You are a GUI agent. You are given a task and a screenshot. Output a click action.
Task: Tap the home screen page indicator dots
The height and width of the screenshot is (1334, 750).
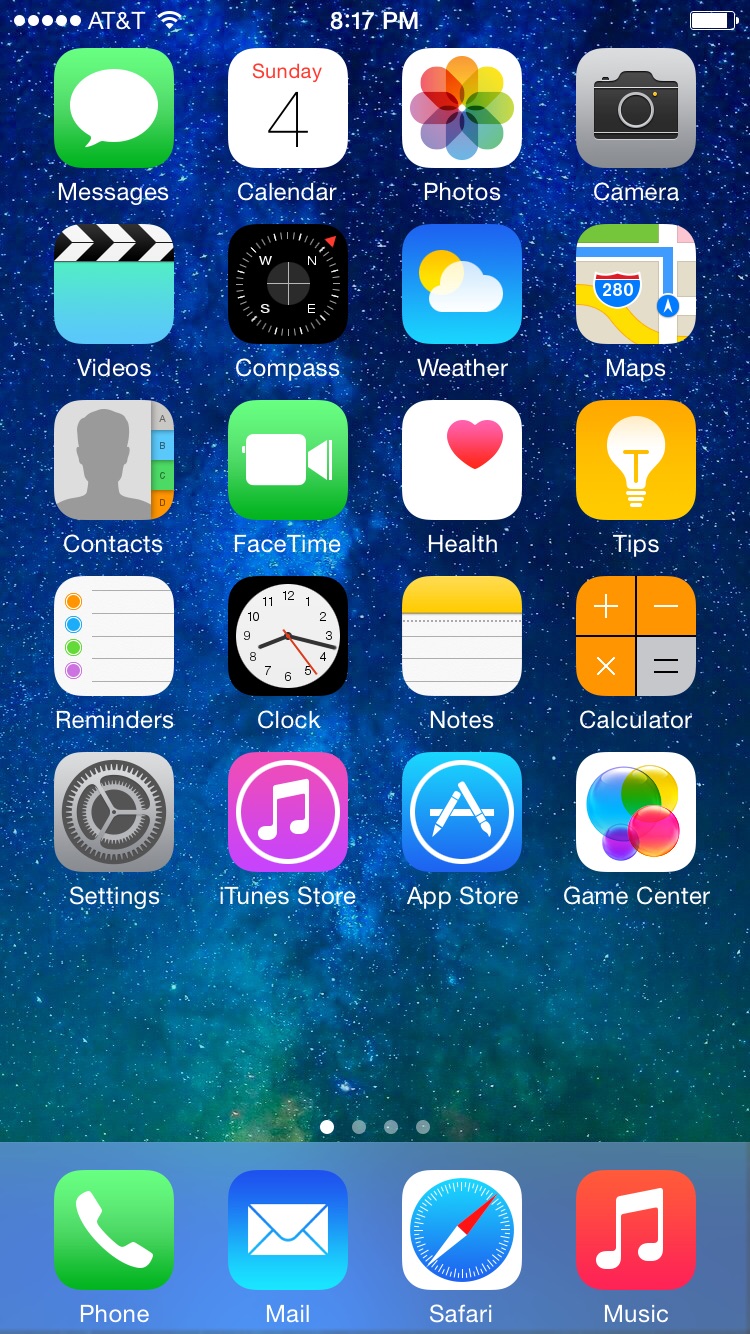[375, 1127]
